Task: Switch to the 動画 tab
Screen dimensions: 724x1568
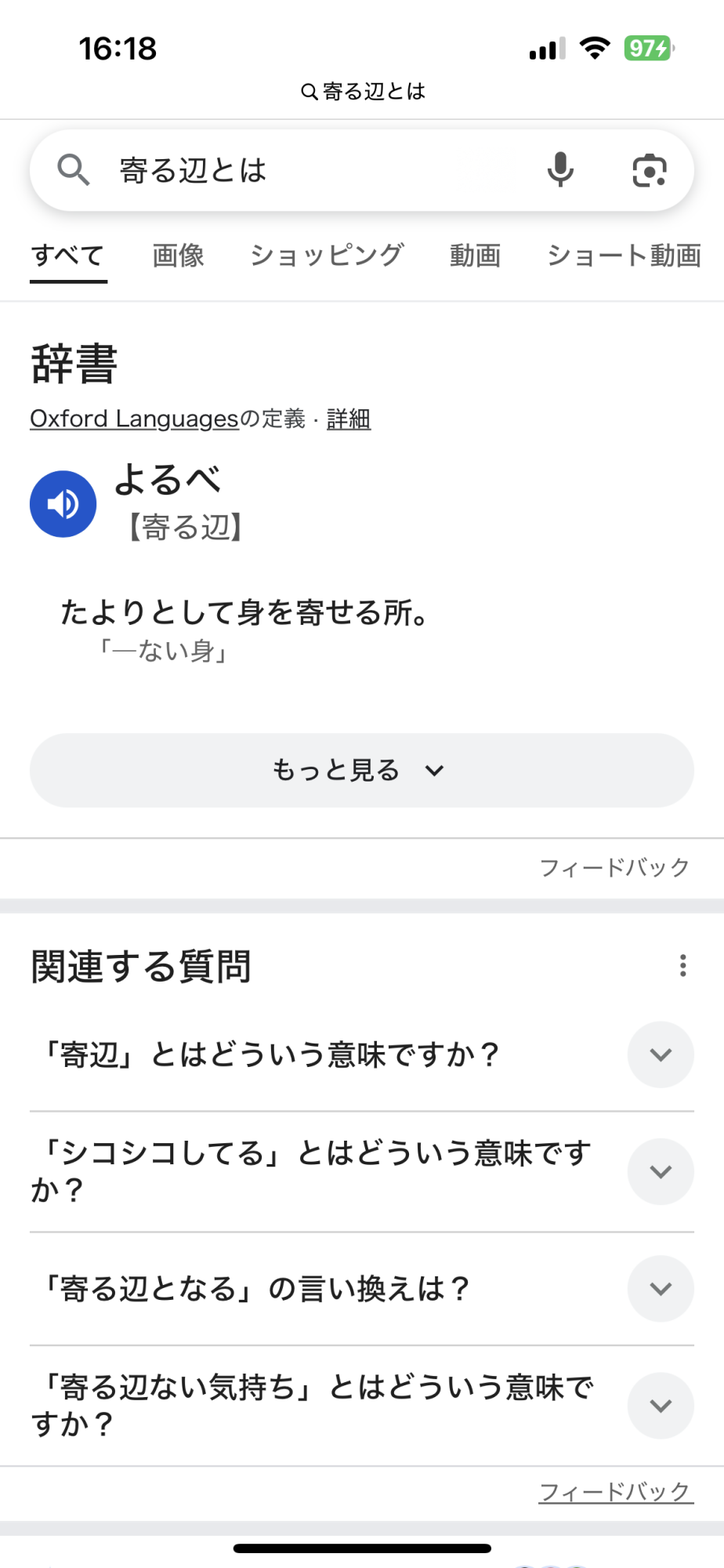Action: click(x=475, y=256)
